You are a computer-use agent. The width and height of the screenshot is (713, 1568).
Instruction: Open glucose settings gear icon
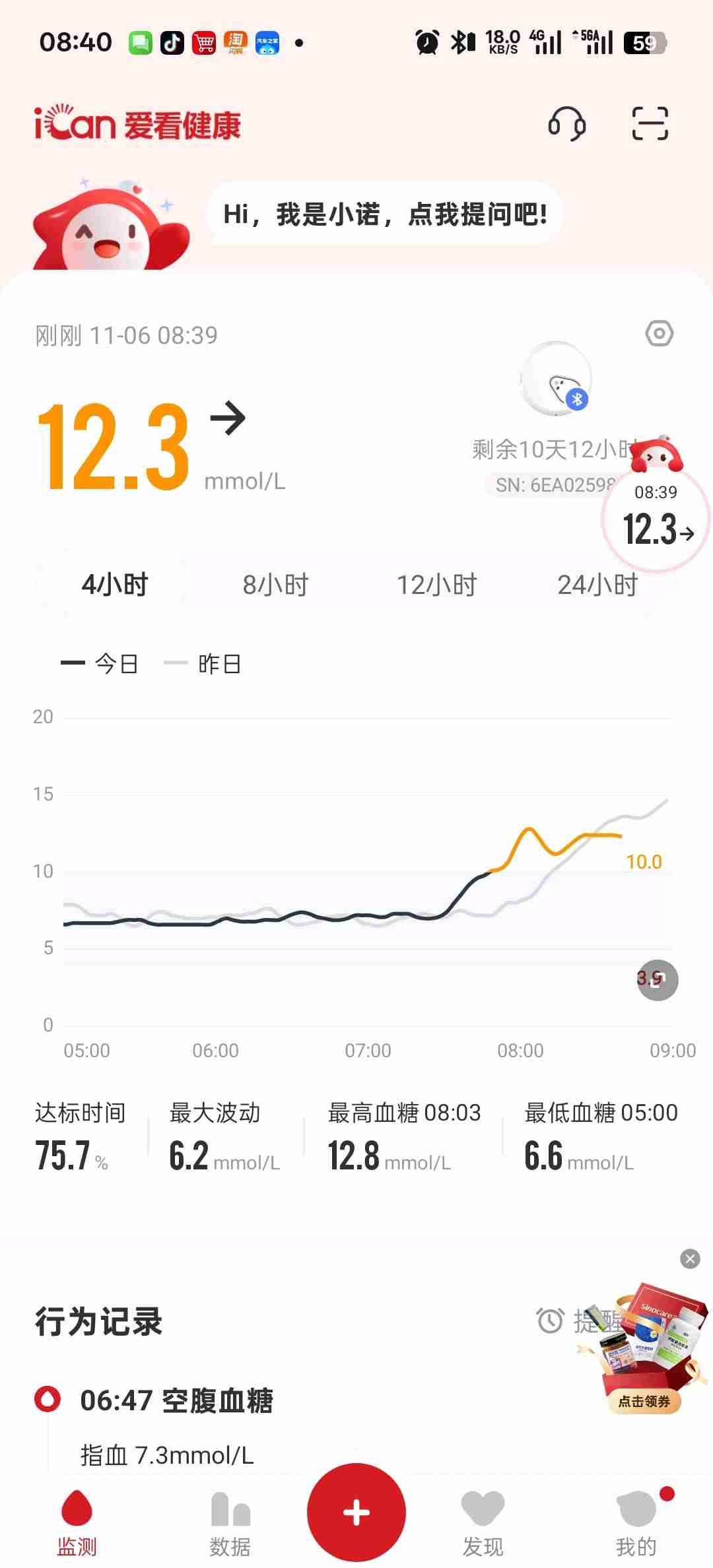pyautogui.click(x=659, y=334)
